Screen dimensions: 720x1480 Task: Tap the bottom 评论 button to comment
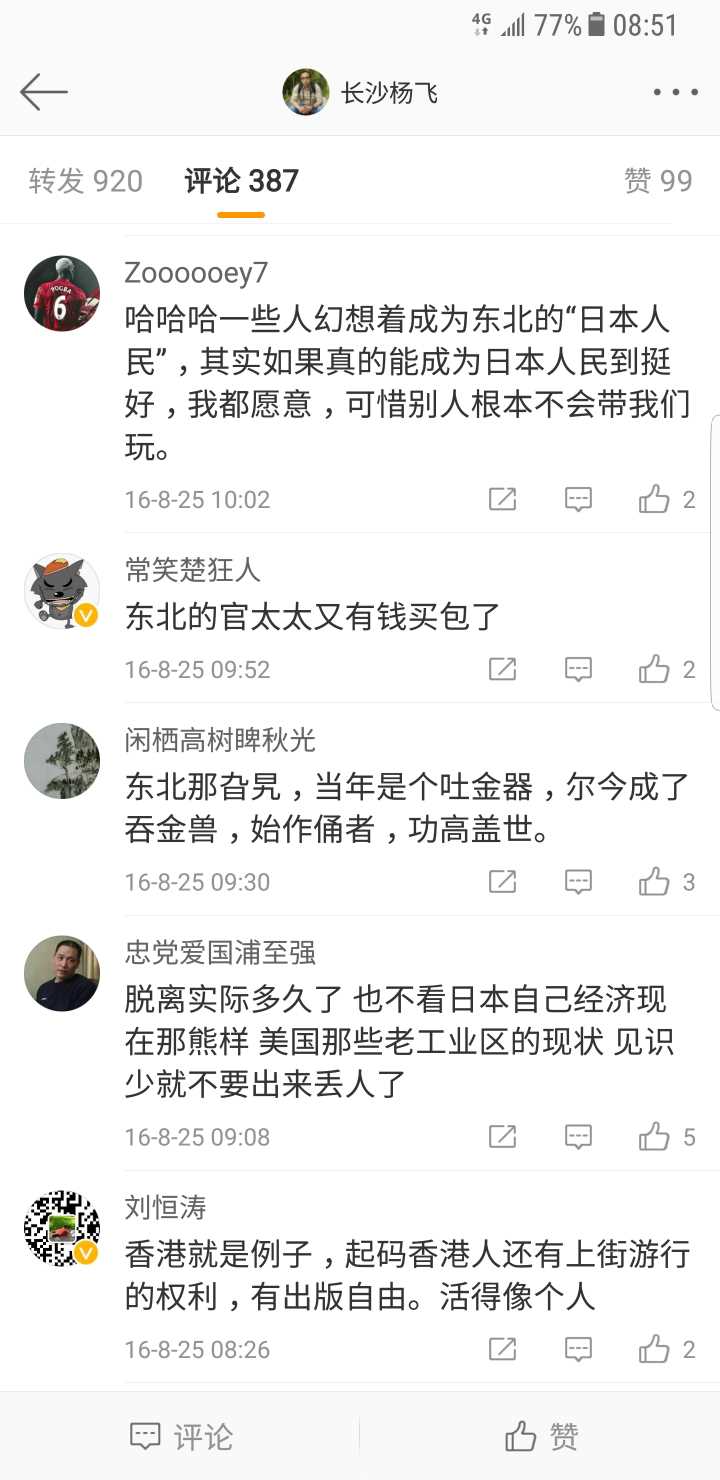coord(182,1437)
